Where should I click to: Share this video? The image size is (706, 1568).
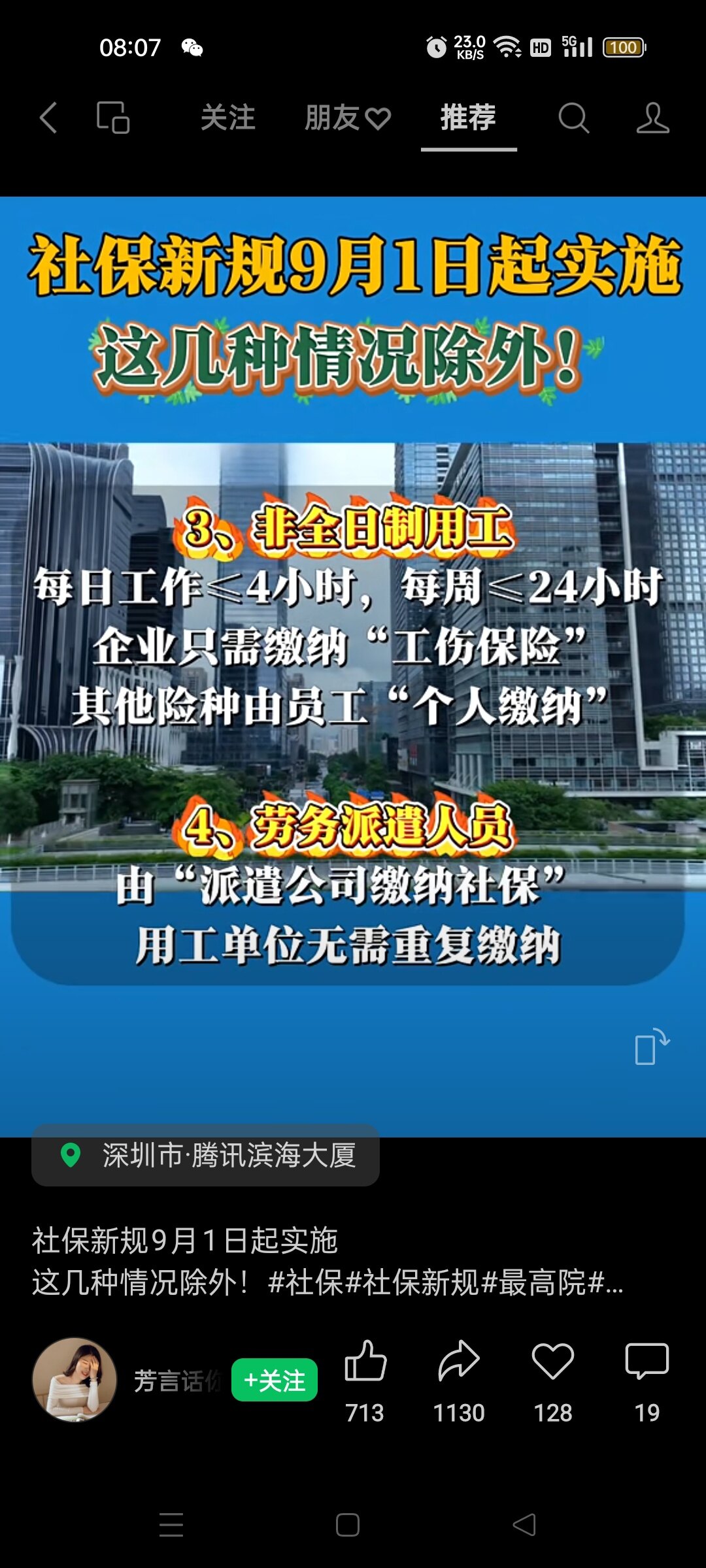(x=459, y=1362)
